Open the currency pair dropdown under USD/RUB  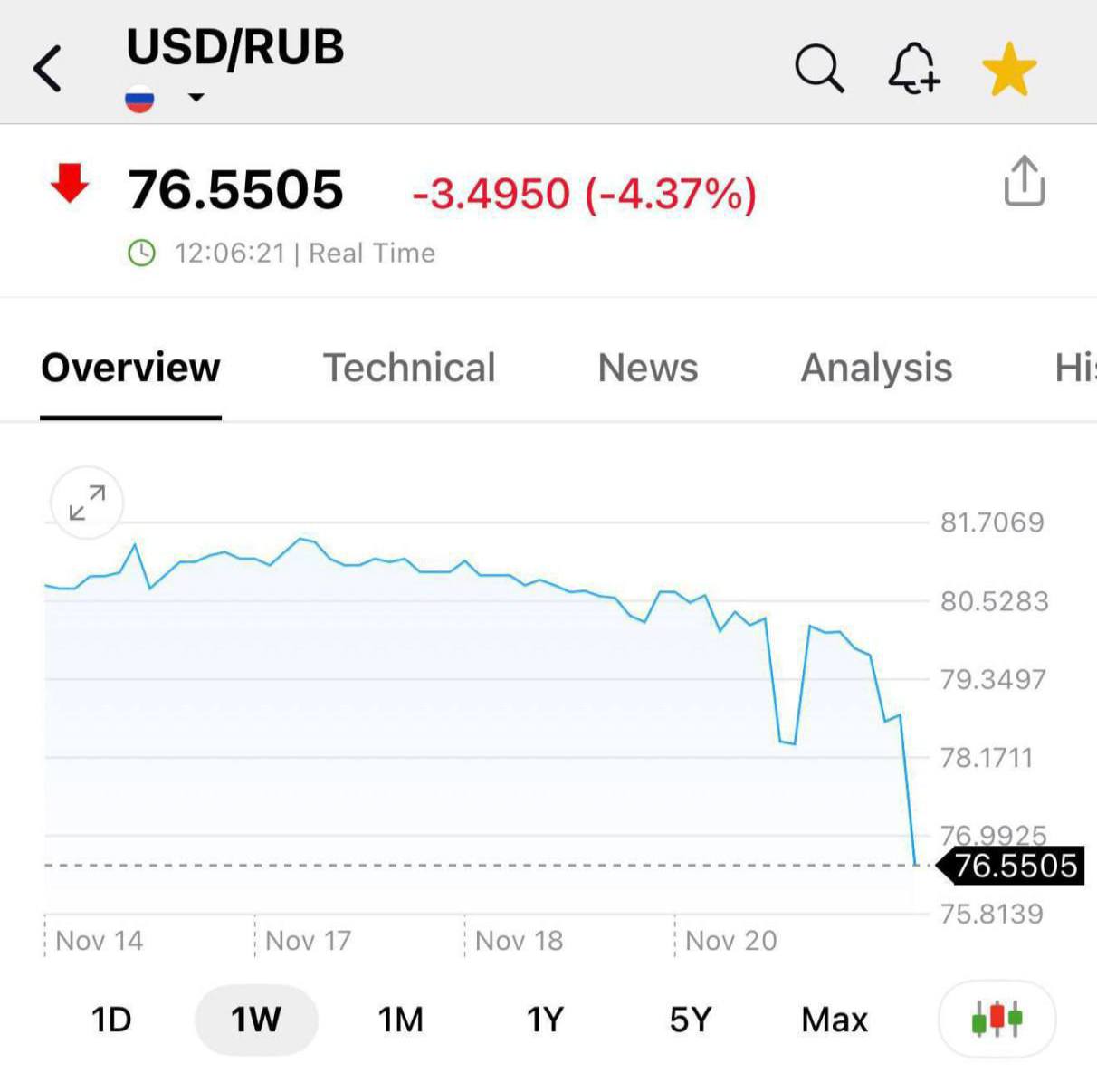(196, 98)
